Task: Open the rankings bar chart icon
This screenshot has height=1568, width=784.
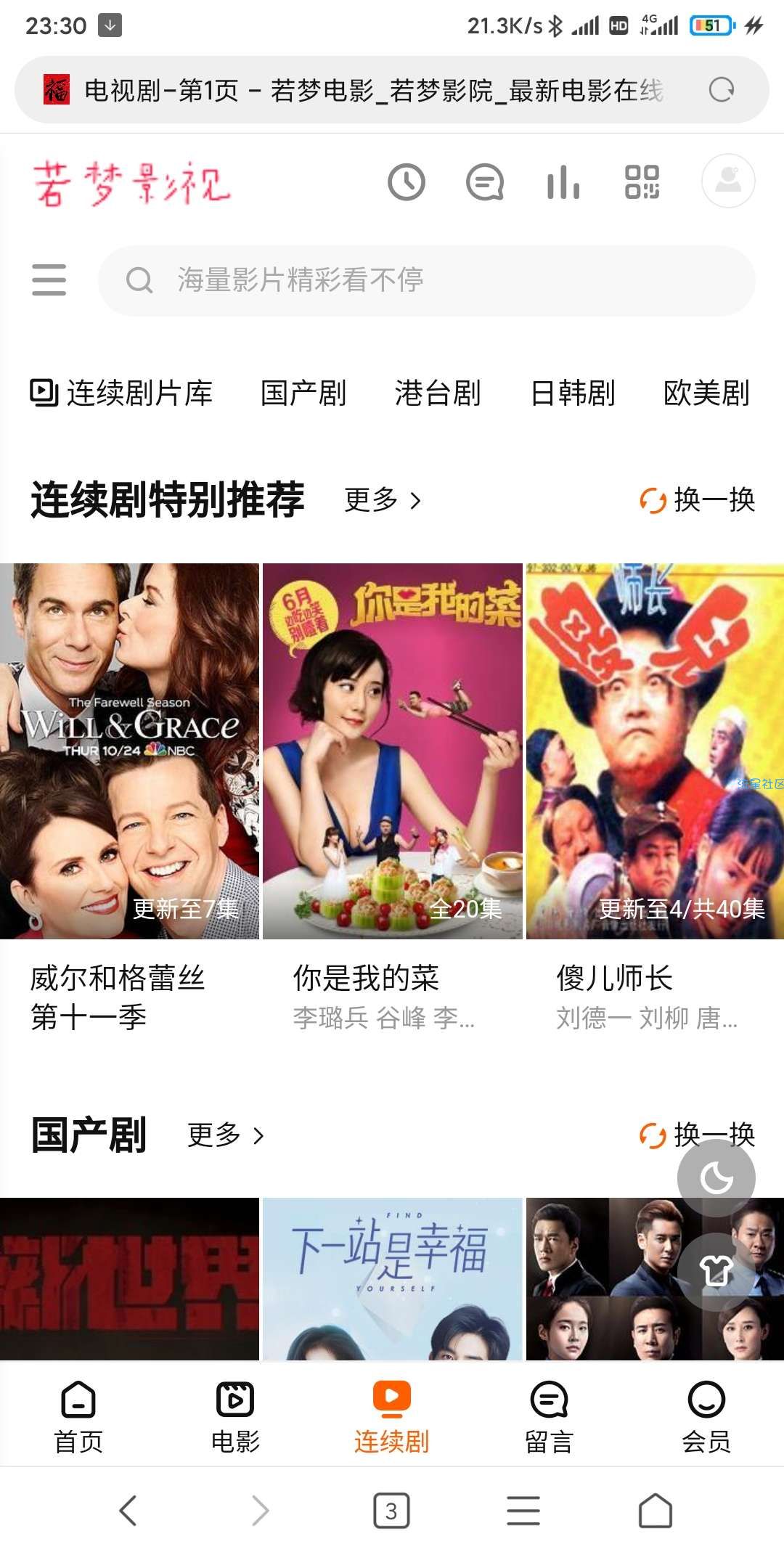Action: pos(563,181)
